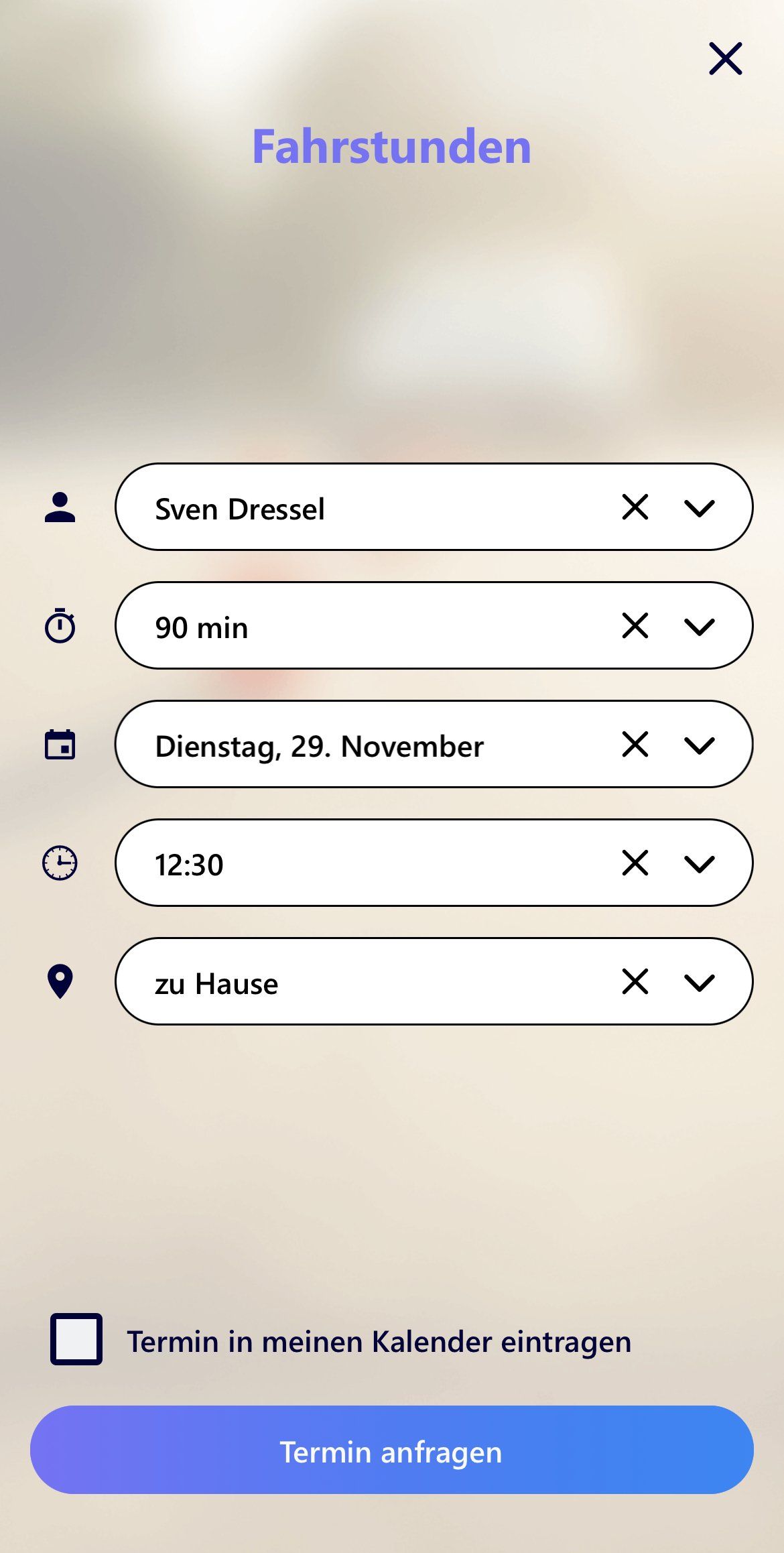
Task: Clear the Dienstag, 29. November date
Action: [x=635, y=744]
